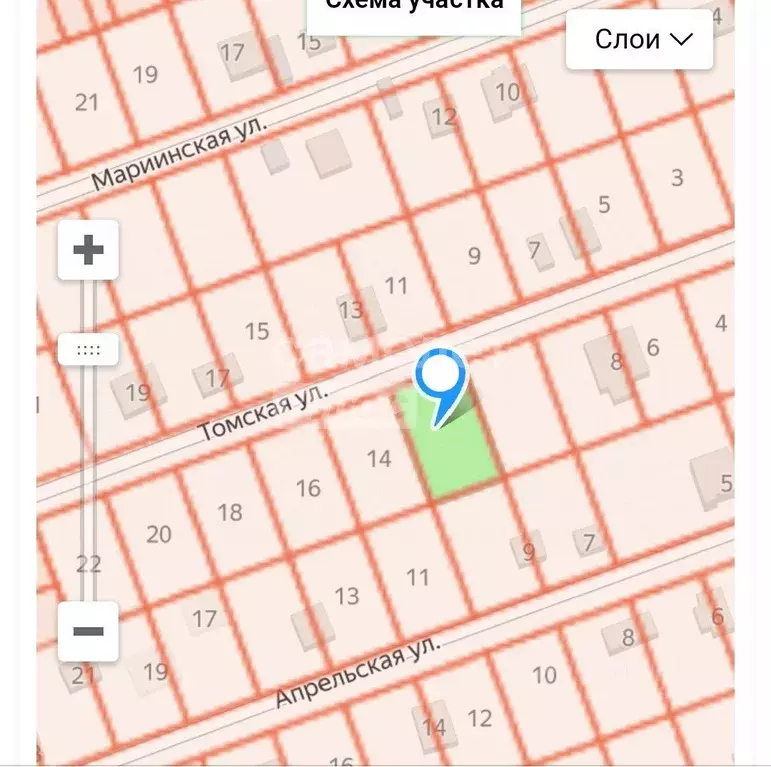Tap the blue location pin marker

coord(440,380)
